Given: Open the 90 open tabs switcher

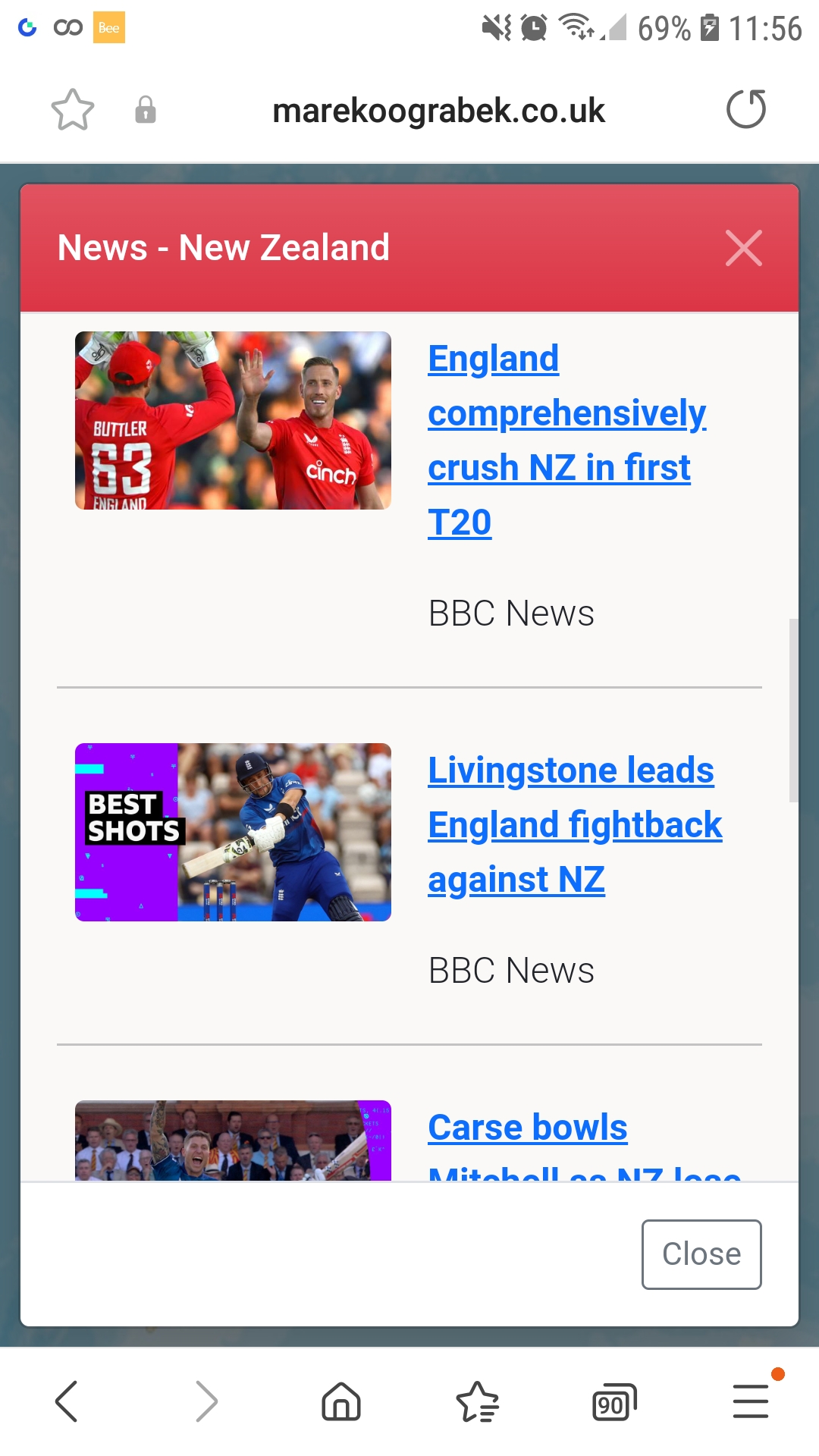Looking at the screenshot, I should 613,1401.
